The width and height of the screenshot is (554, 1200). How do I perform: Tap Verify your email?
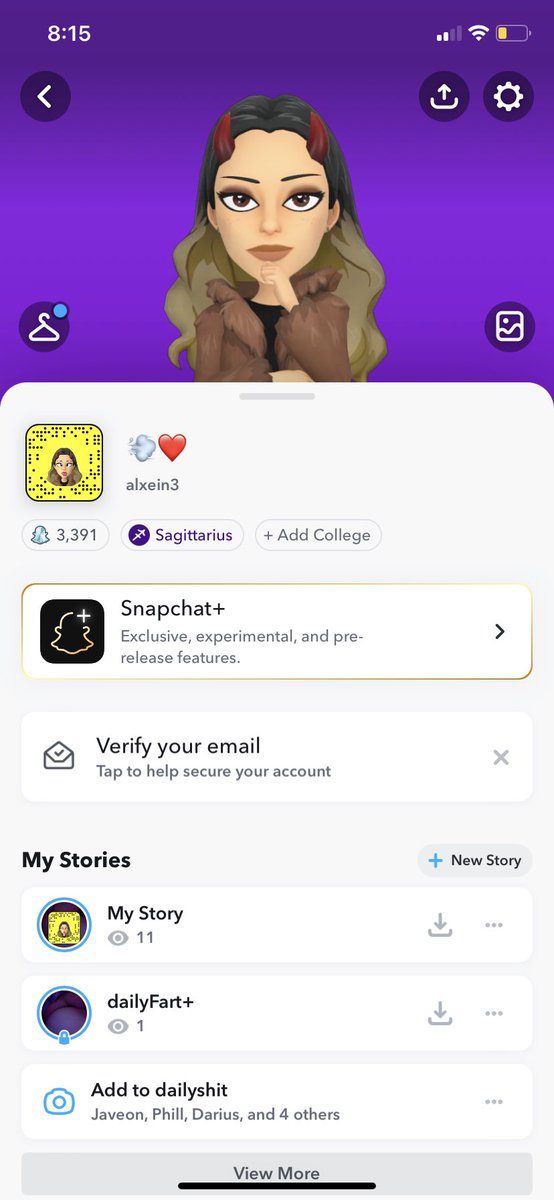tap(277, 757)
